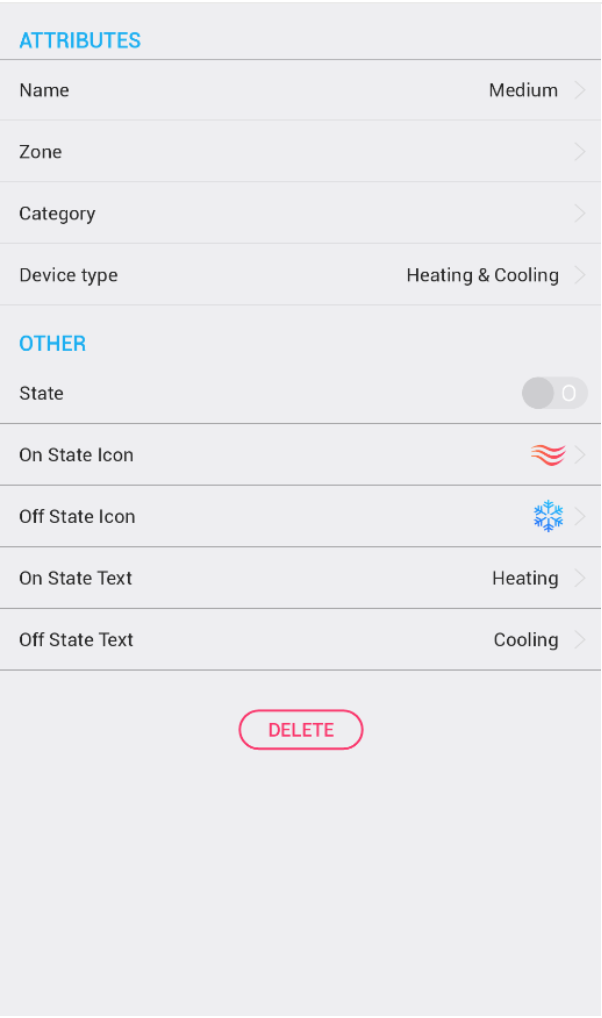Edit the Off State Text
Screen dimensions: 602x1018
300,640
